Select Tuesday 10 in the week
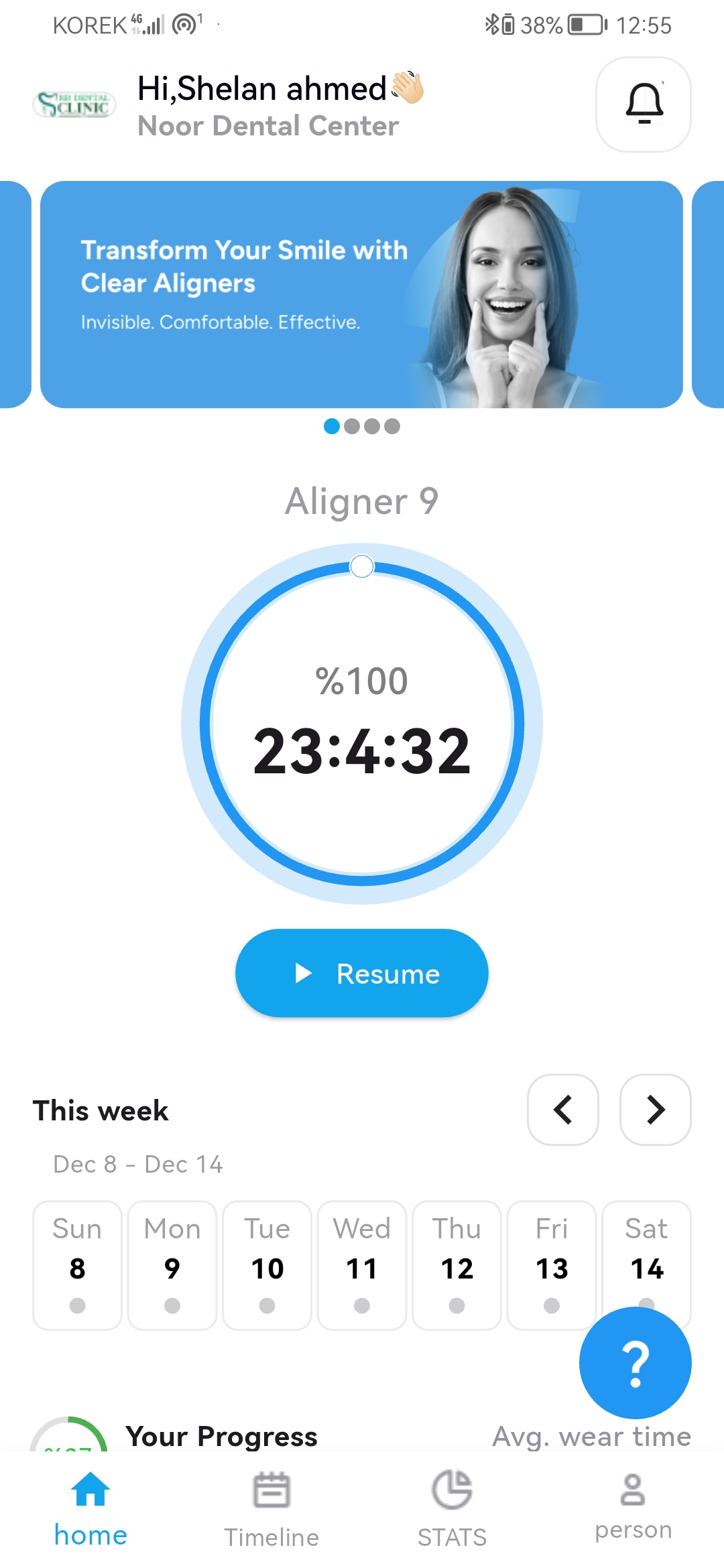 [267, 1264]
